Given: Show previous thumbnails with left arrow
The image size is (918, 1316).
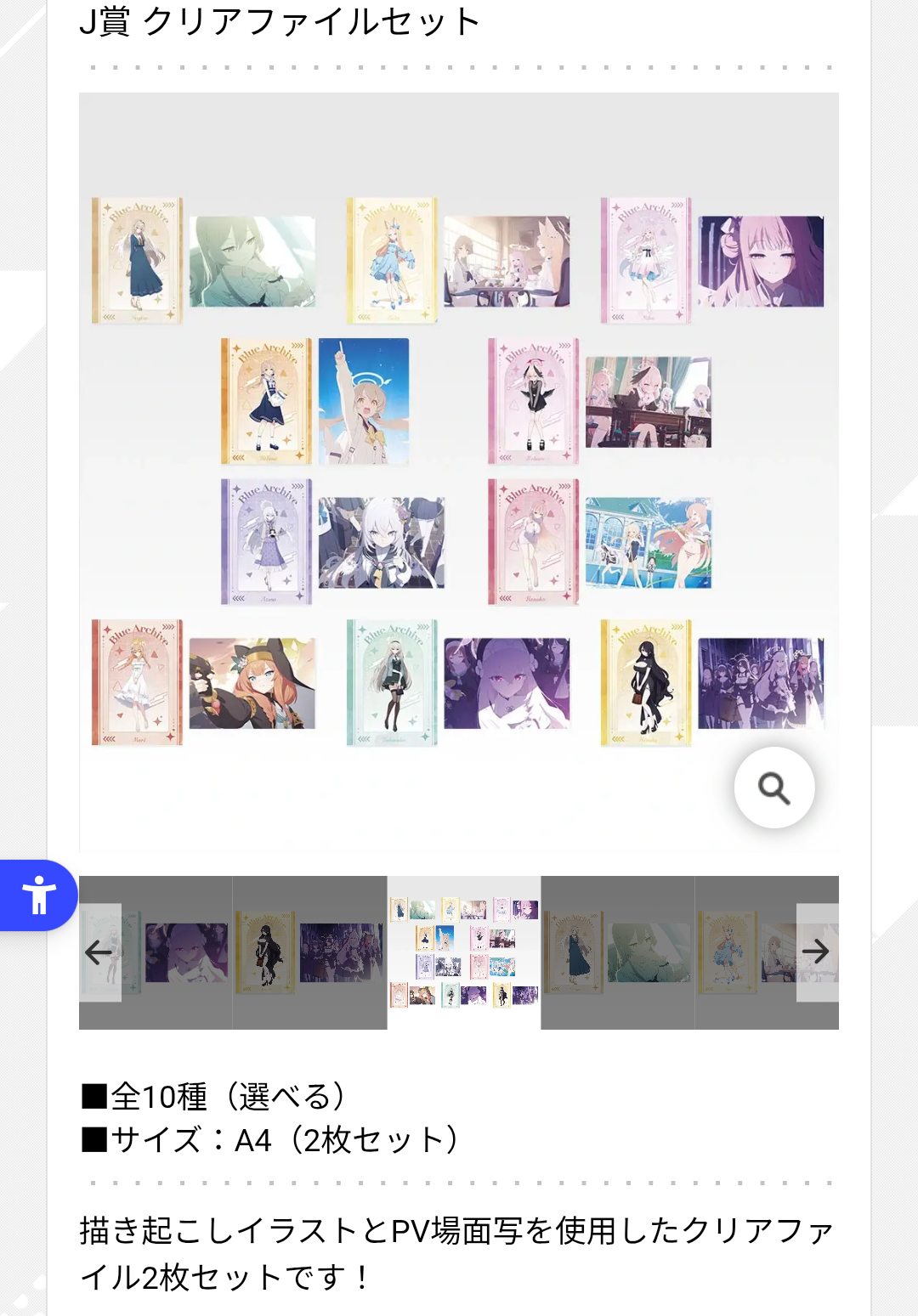Looking at the screenshot, I should [99, 952].
